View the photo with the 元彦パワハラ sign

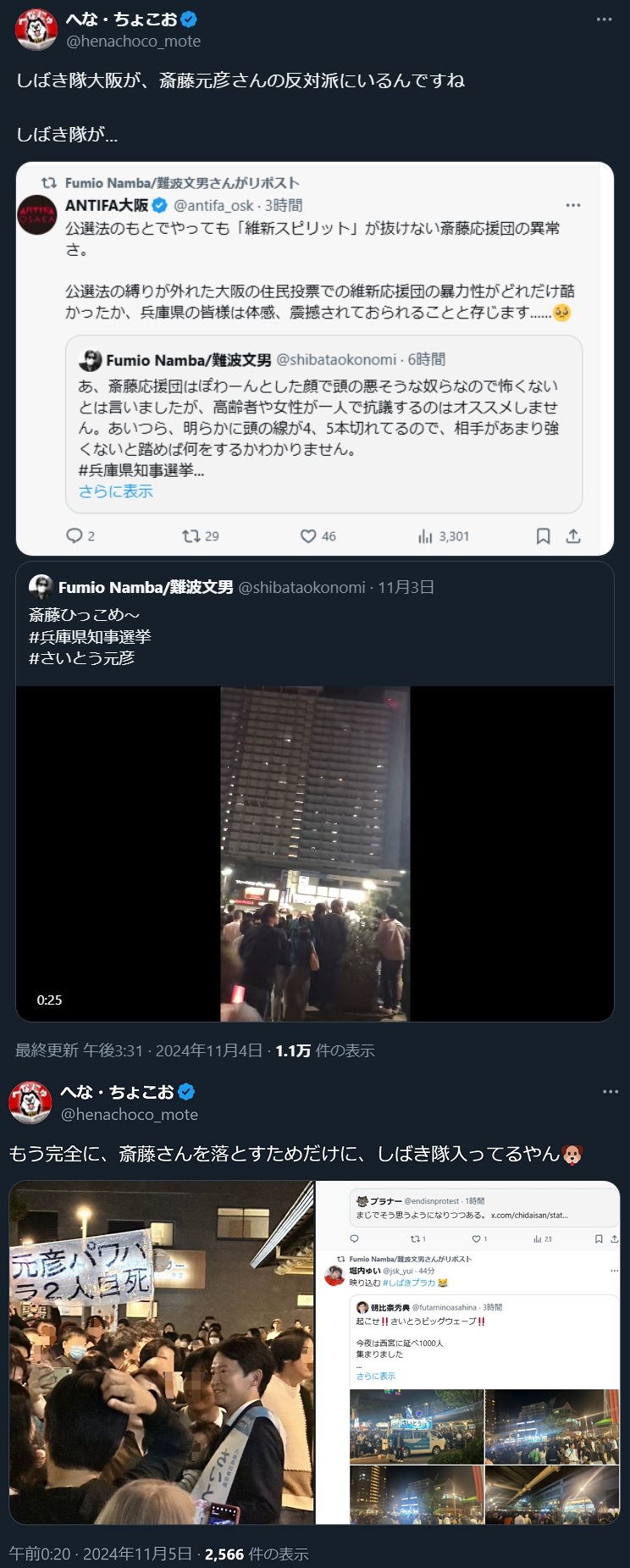pyautogui.click(x=161, y=1353)
